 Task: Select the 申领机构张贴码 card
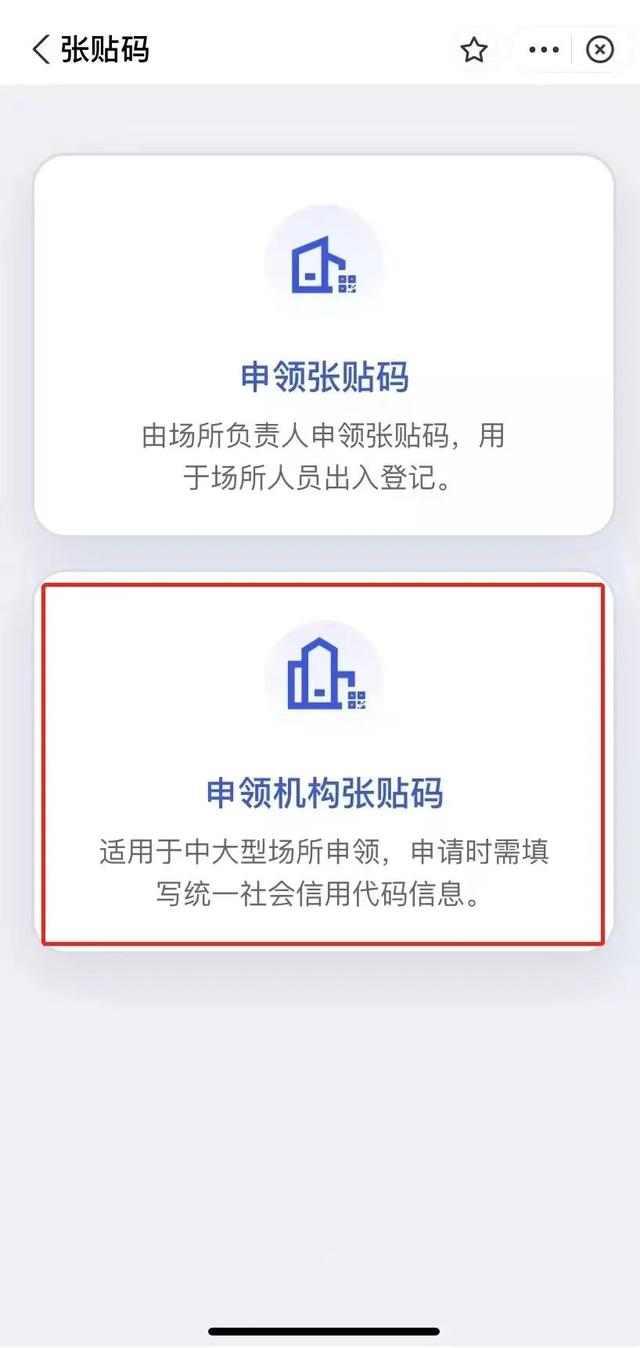click(324, 762)
